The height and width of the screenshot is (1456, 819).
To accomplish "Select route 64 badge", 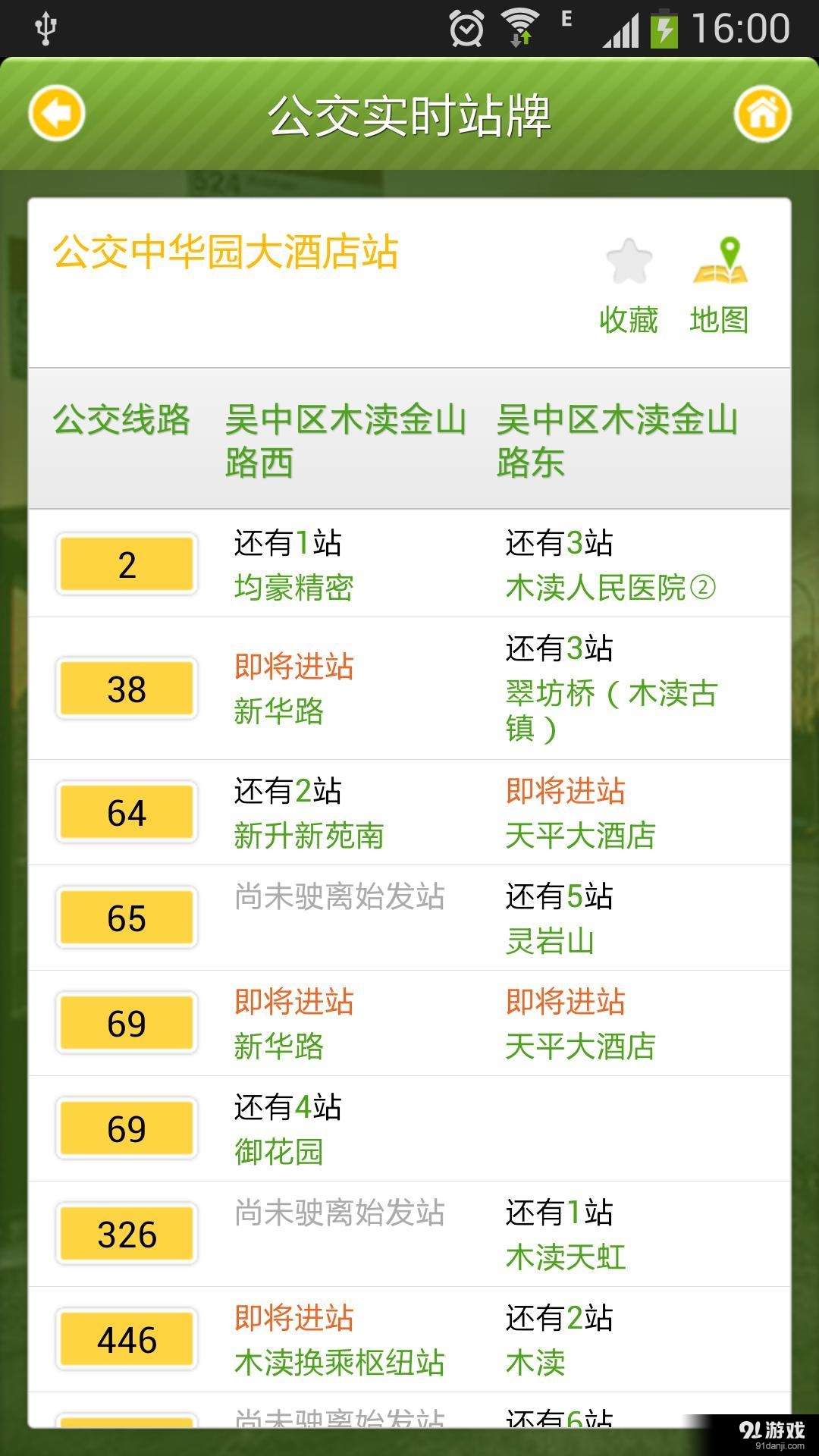I will [x=126, y=811].
